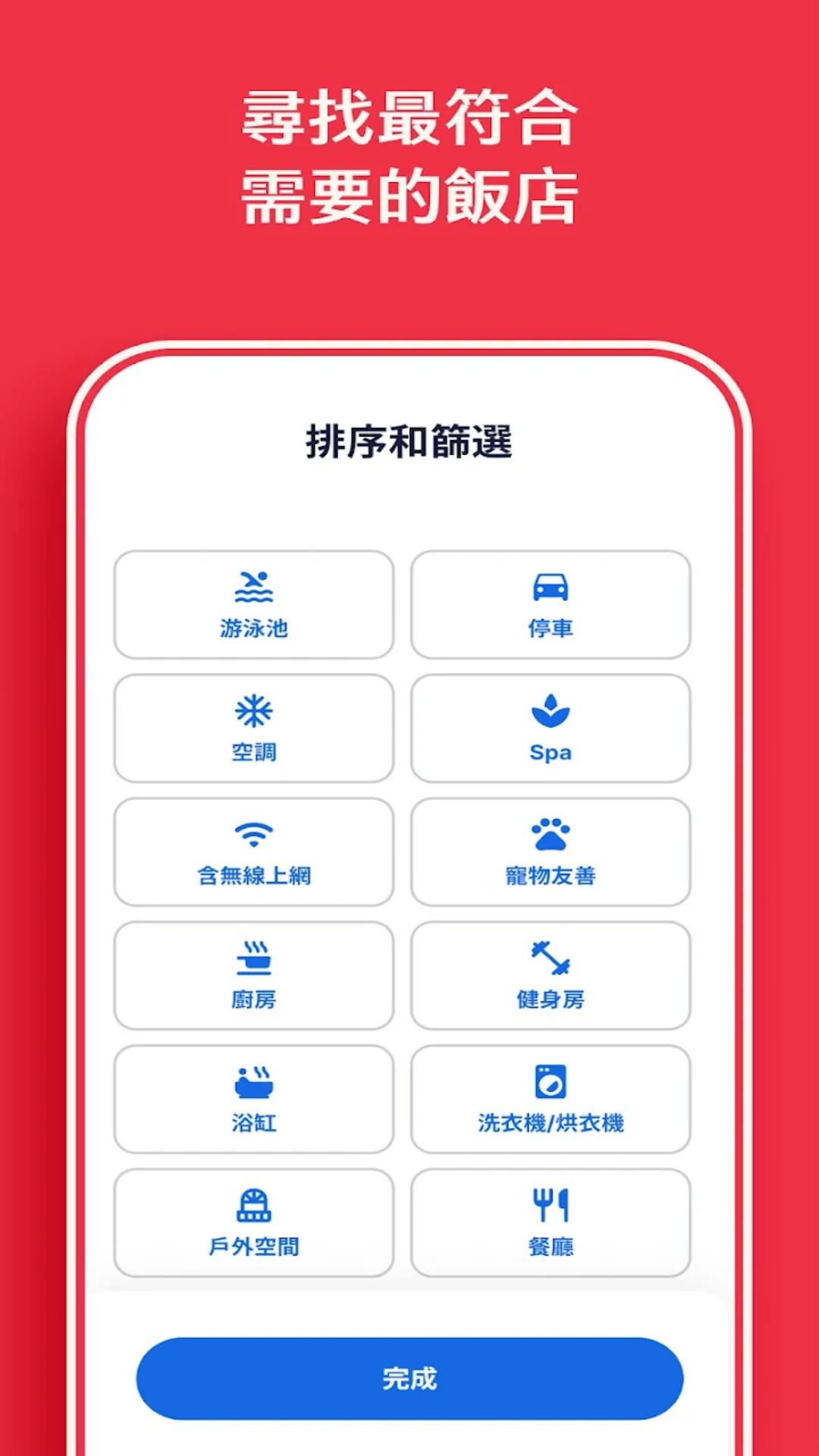This screenshot has width=819, height=1456.
Task: Toggle the 健身房 filter
Action: 551,977
